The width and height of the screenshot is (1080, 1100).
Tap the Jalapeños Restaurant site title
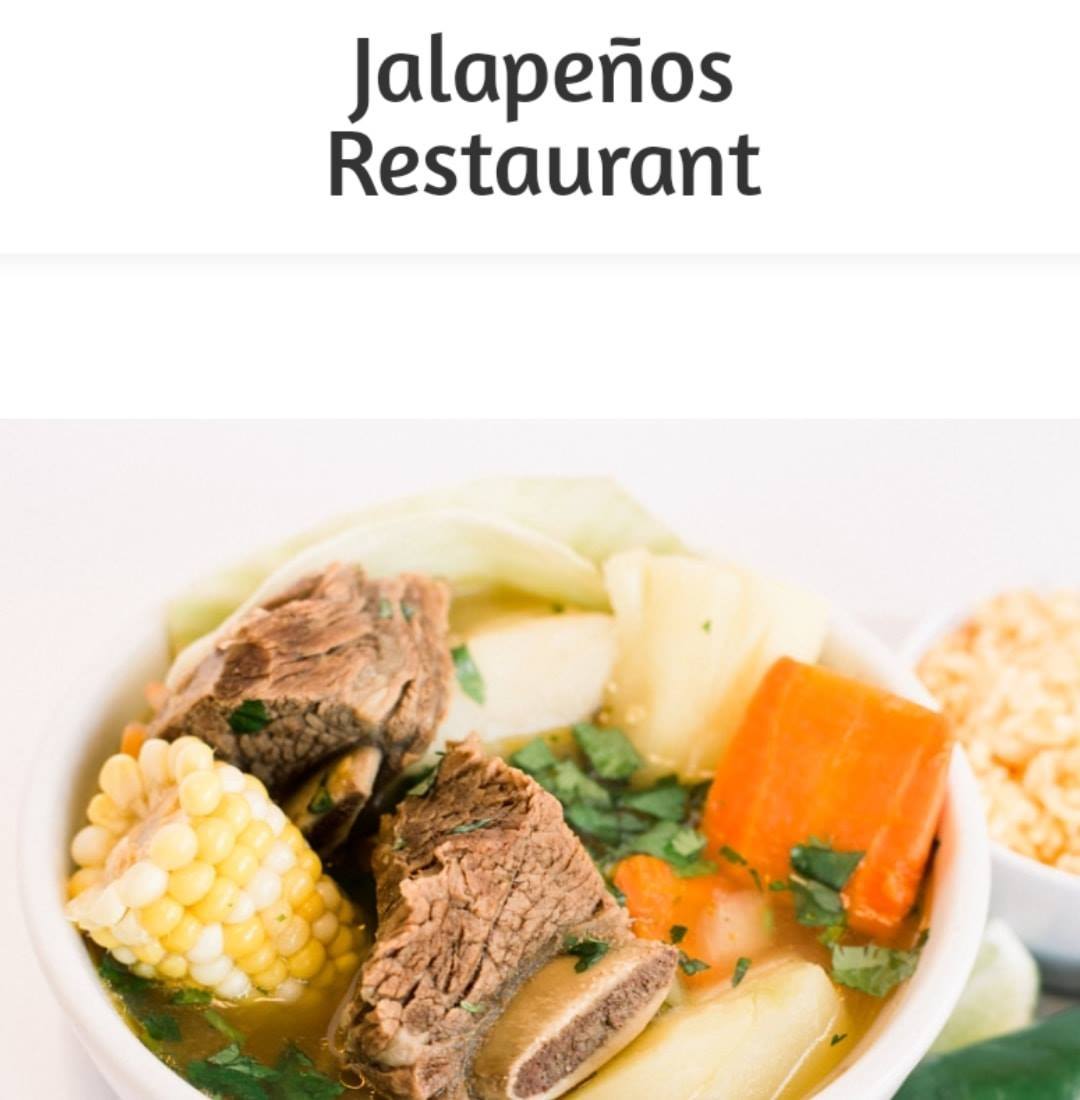(543, 118)
